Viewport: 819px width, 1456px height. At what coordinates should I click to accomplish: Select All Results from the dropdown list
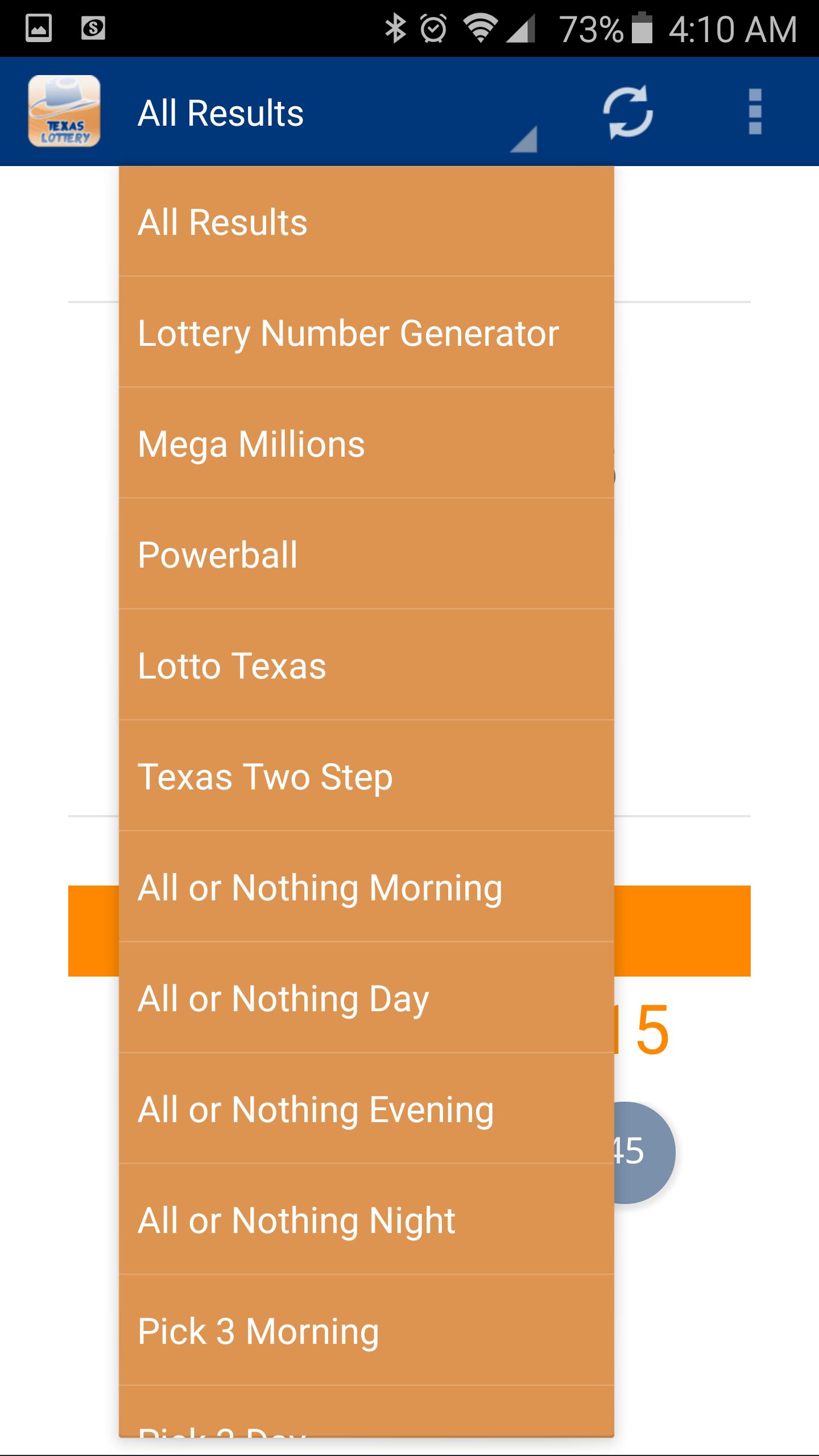[x=366, y=222]
